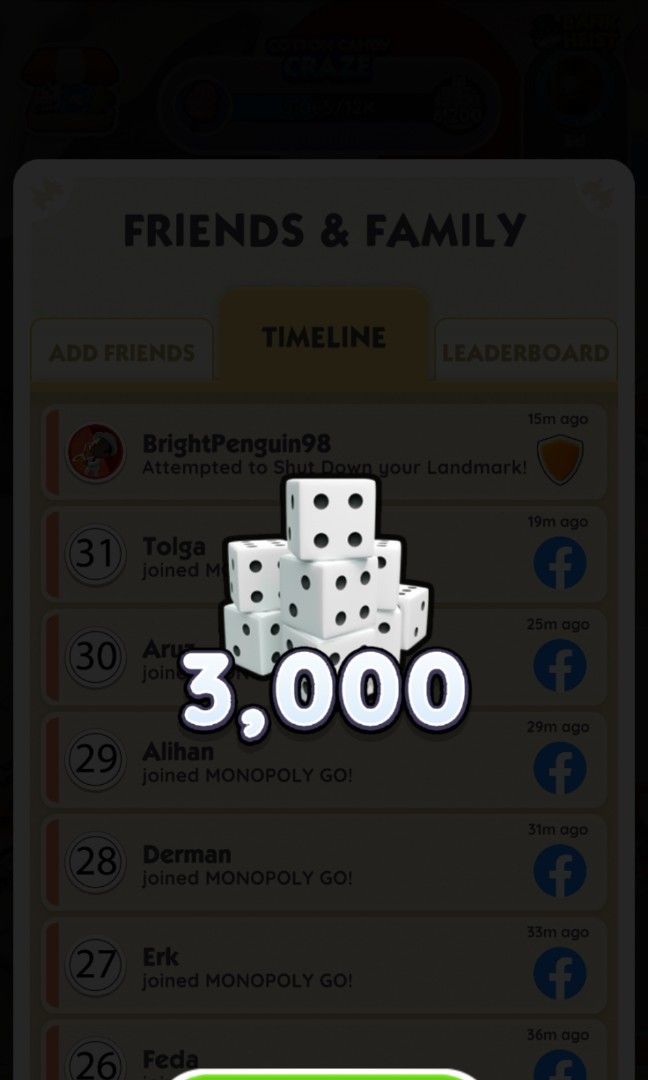
Task: Select the Timeline tab
Action: 324,336
